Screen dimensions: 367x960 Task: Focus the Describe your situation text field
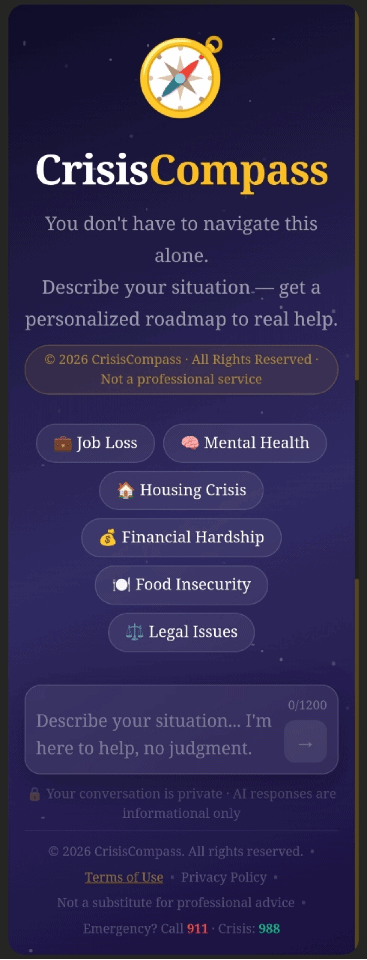[x=156, y=735]
